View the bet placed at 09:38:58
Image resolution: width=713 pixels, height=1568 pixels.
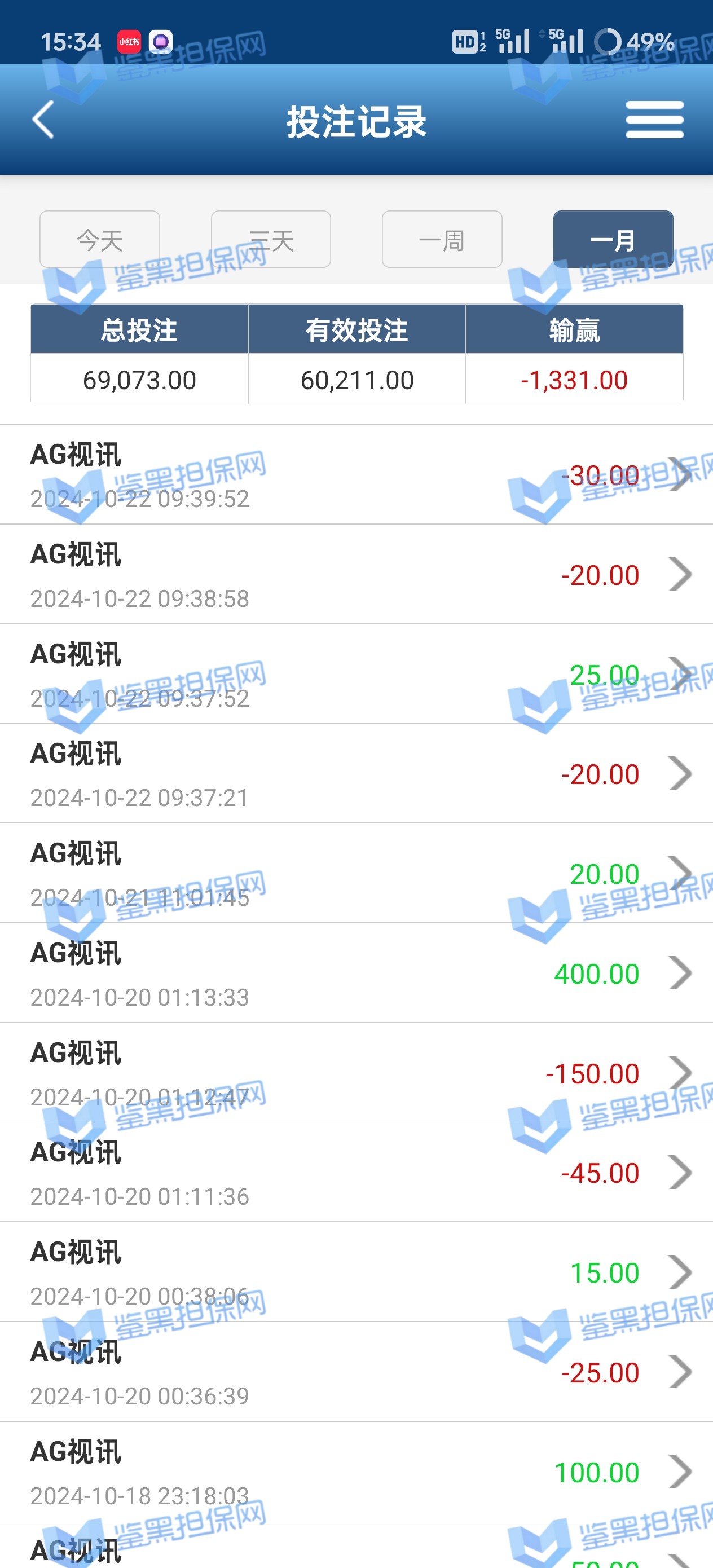pyautogui.click(x=356, y=575)
